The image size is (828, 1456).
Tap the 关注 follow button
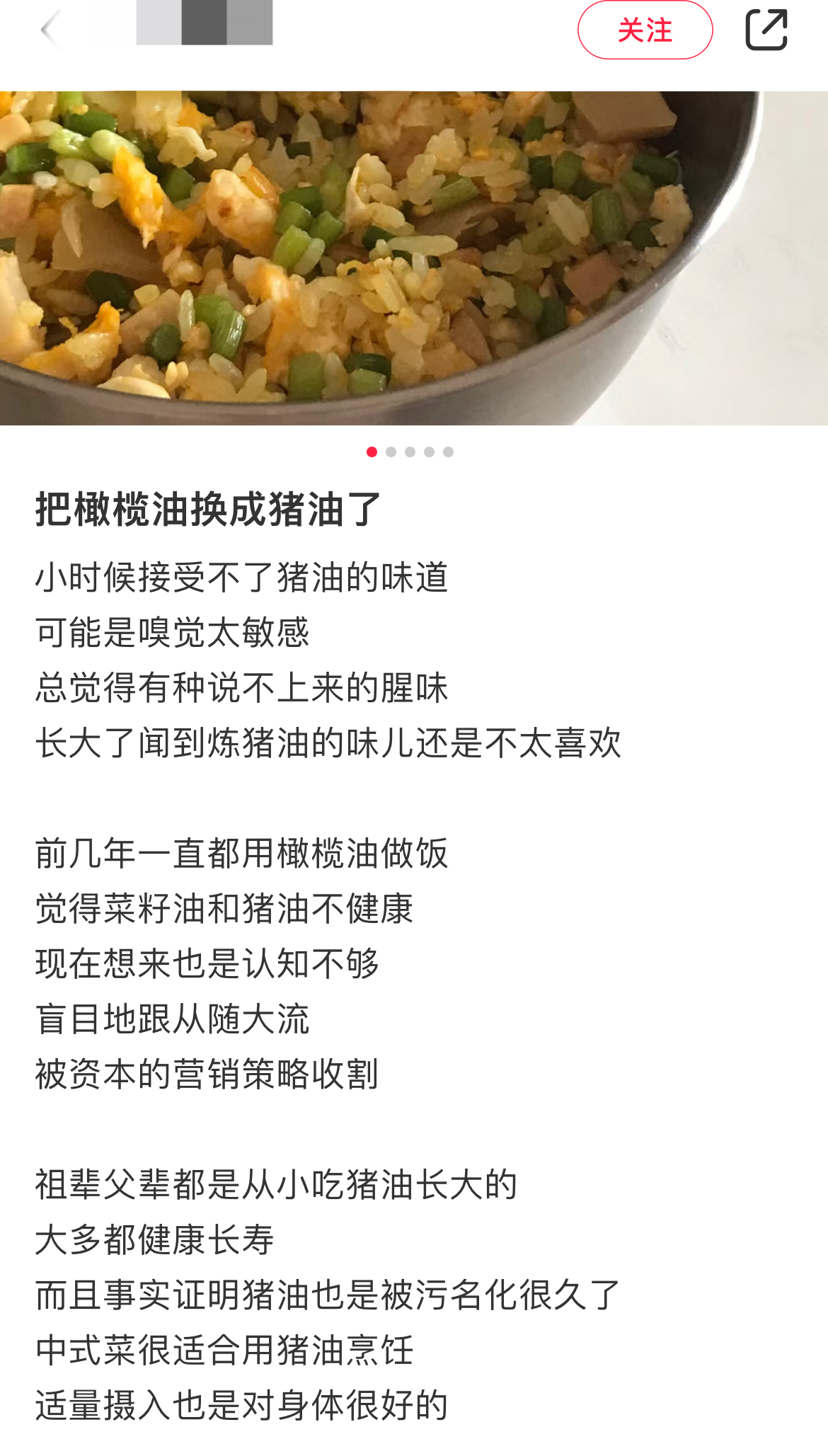pos(645,30)
